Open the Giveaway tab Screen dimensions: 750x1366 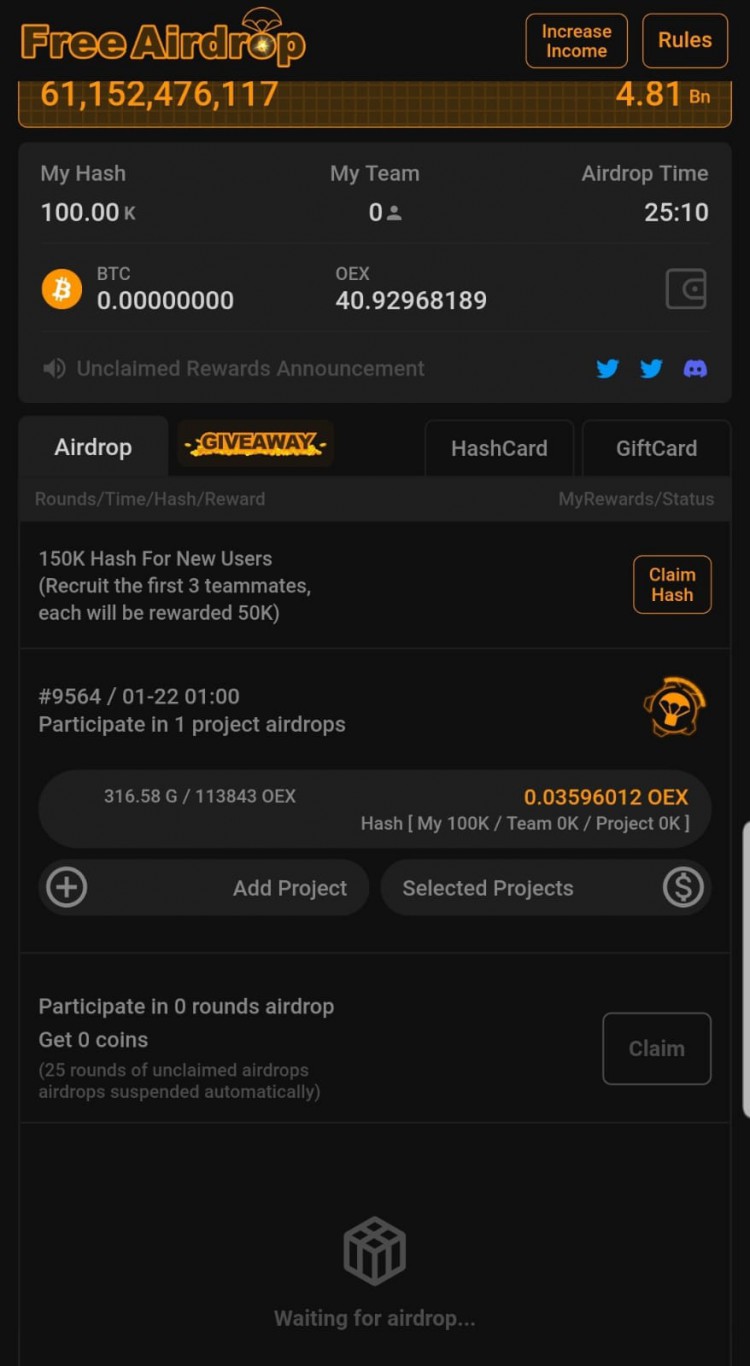(x=256, y=443)
